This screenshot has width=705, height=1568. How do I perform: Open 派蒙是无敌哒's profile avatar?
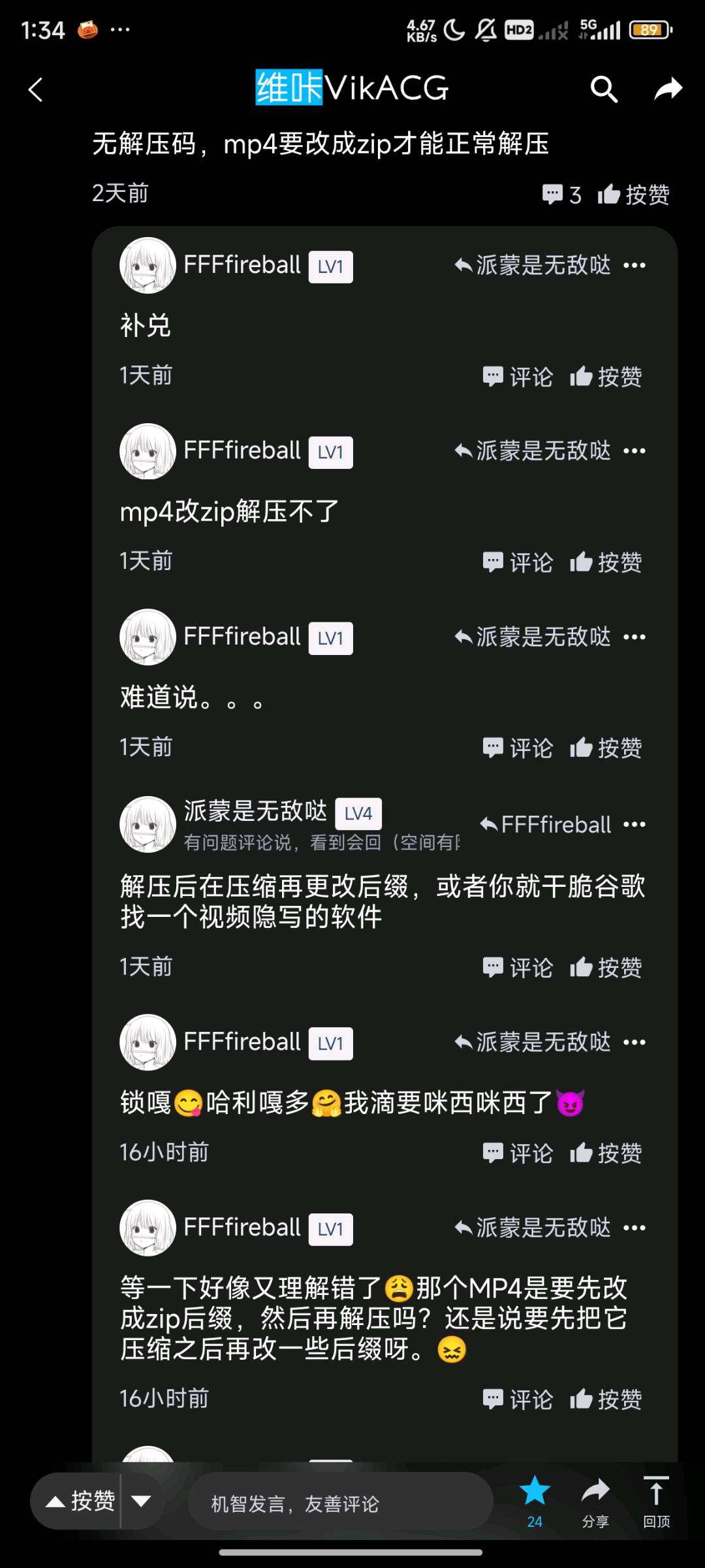[x=148, y=824]
